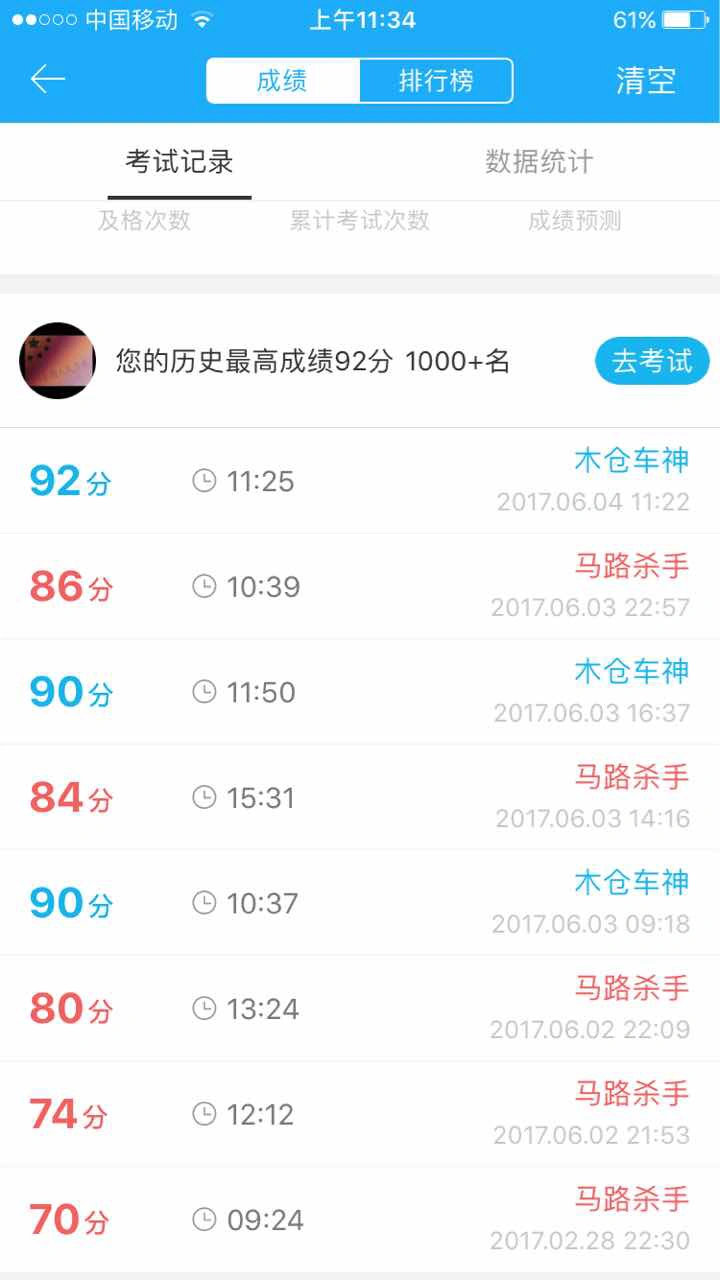
Task: Tap the 去考试 button
Action: coord(652,361)
